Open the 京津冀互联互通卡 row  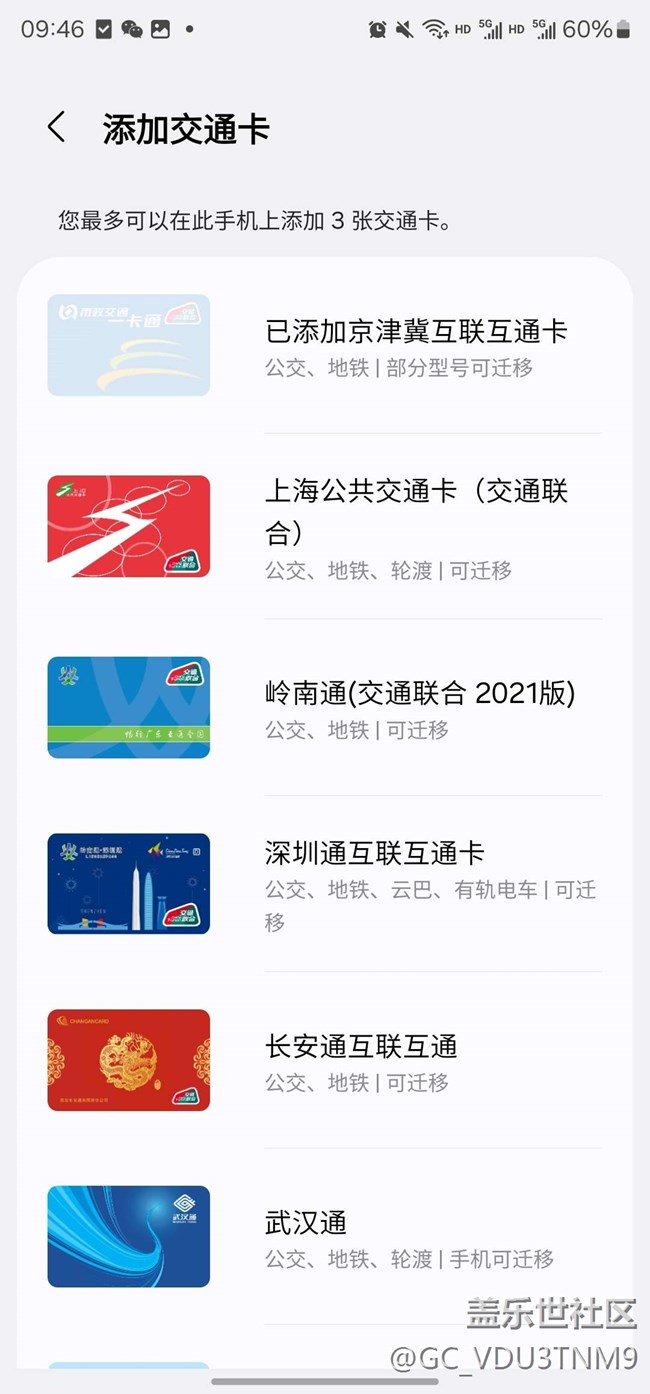click(416, 346)
